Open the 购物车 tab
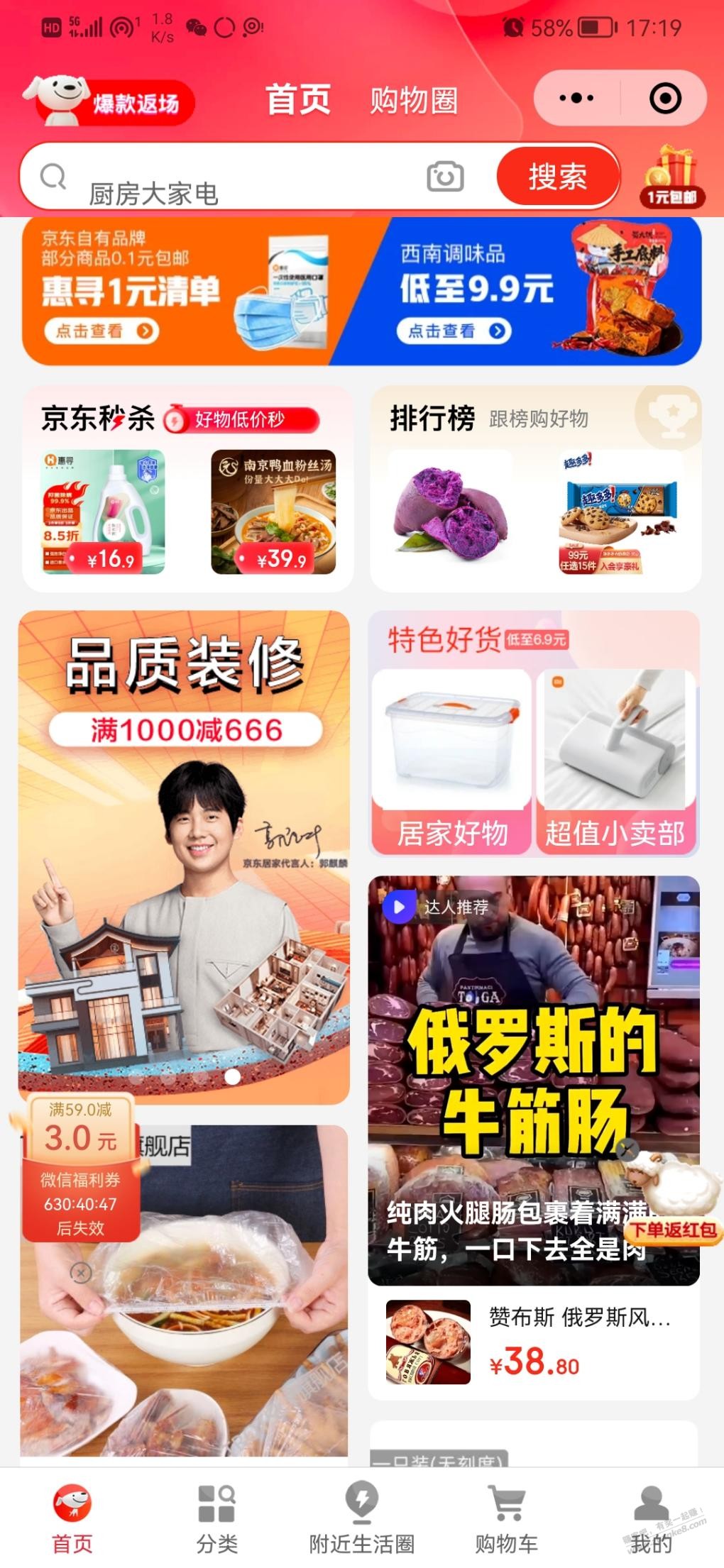This screenshot has height=1568, width=724. click(506, 1519)
